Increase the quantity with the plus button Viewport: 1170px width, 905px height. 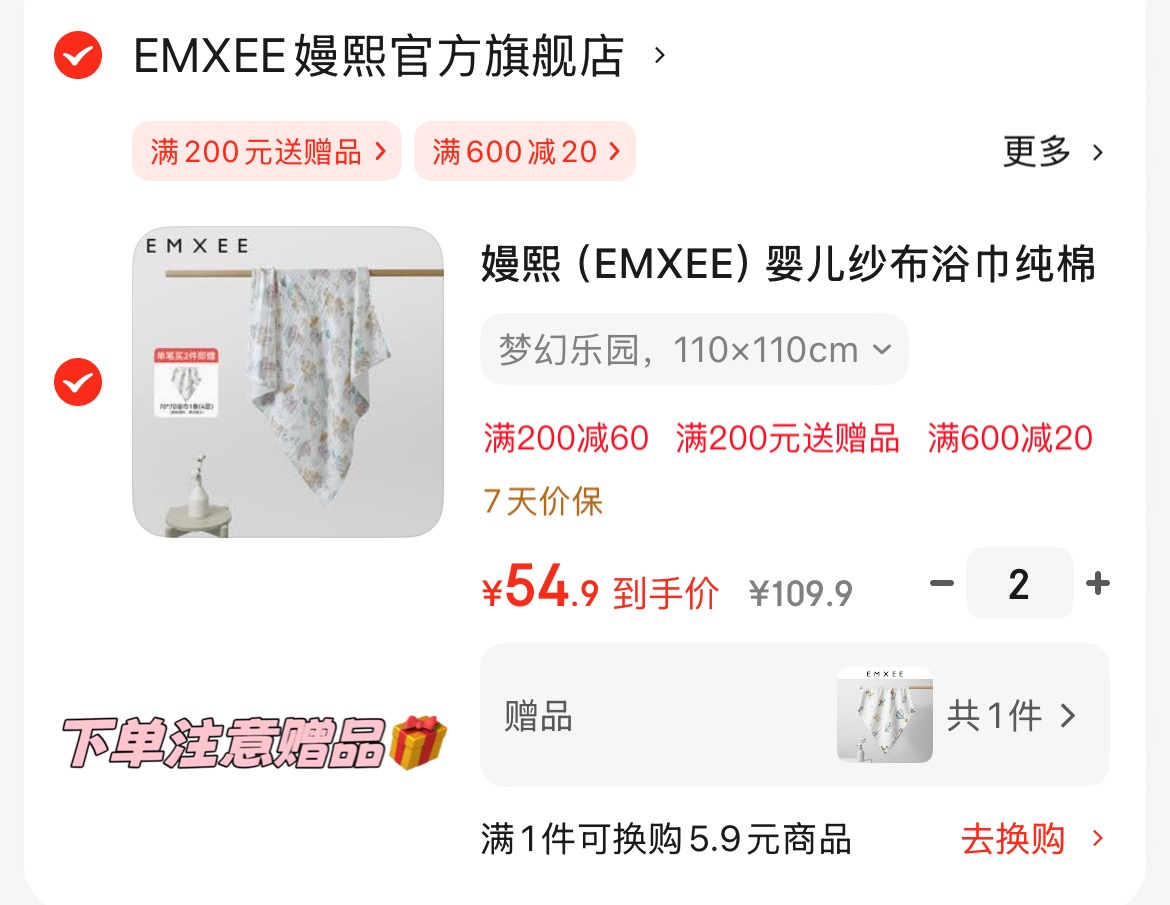click(1098, 583)
